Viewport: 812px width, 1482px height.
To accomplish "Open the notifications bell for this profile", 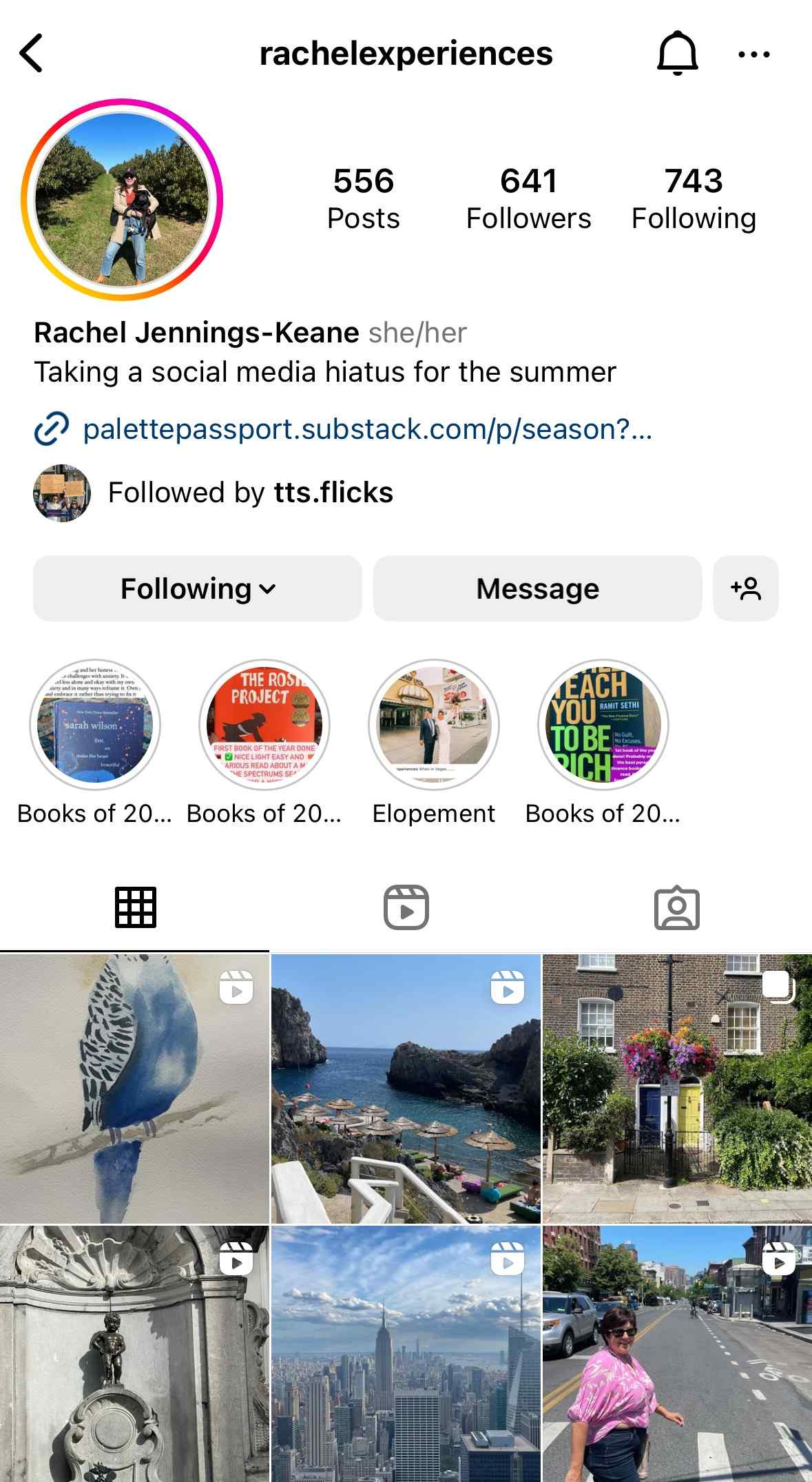I will [x=677, y=53].
